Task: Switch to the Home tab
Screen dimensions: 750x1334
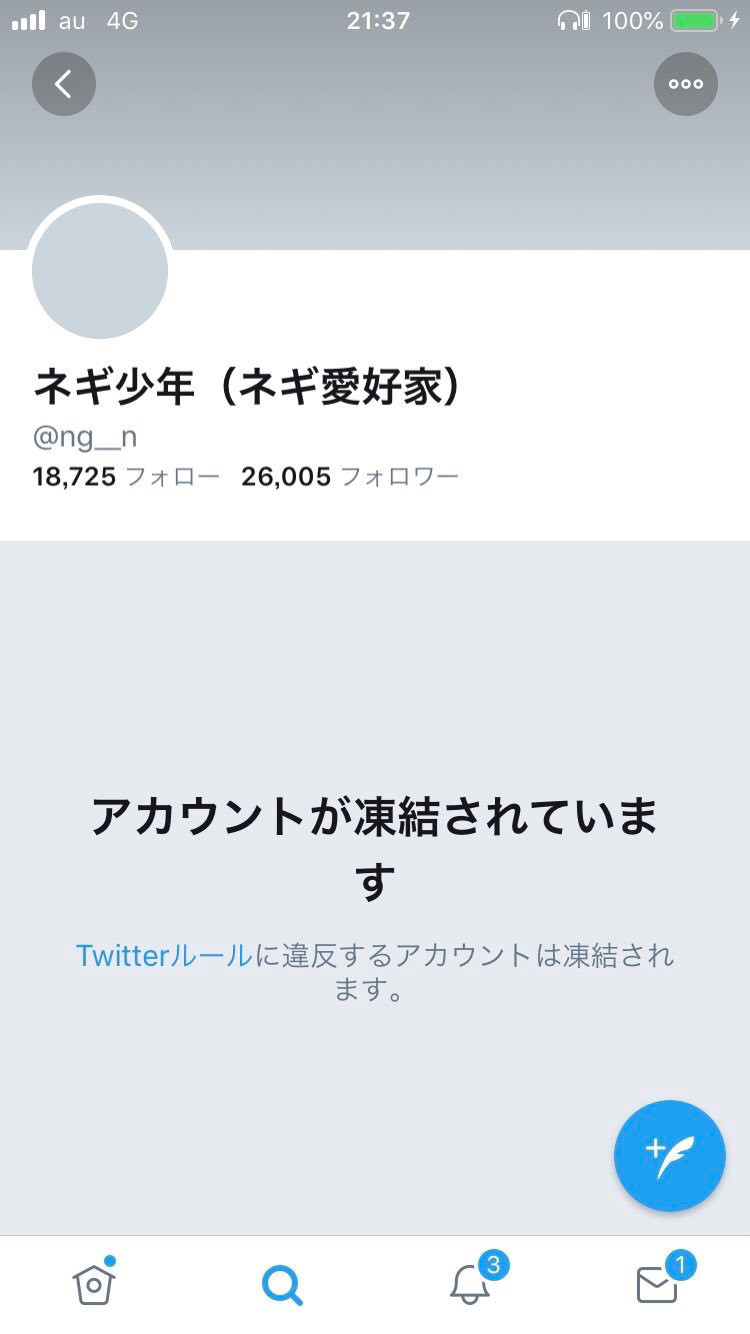Action: tap(94, 1283)
